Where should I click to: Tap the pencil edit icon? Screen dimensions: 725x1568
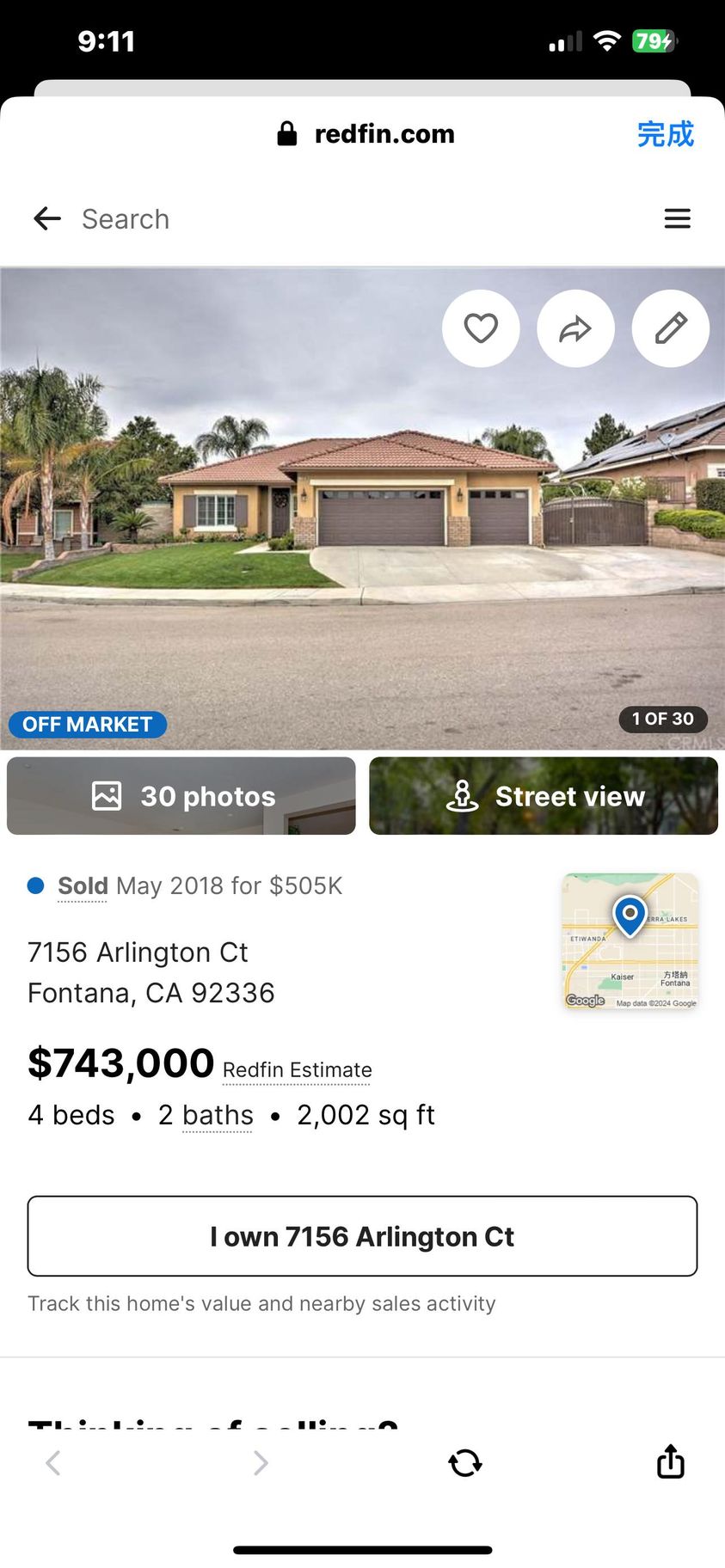[x=670, y=328]
